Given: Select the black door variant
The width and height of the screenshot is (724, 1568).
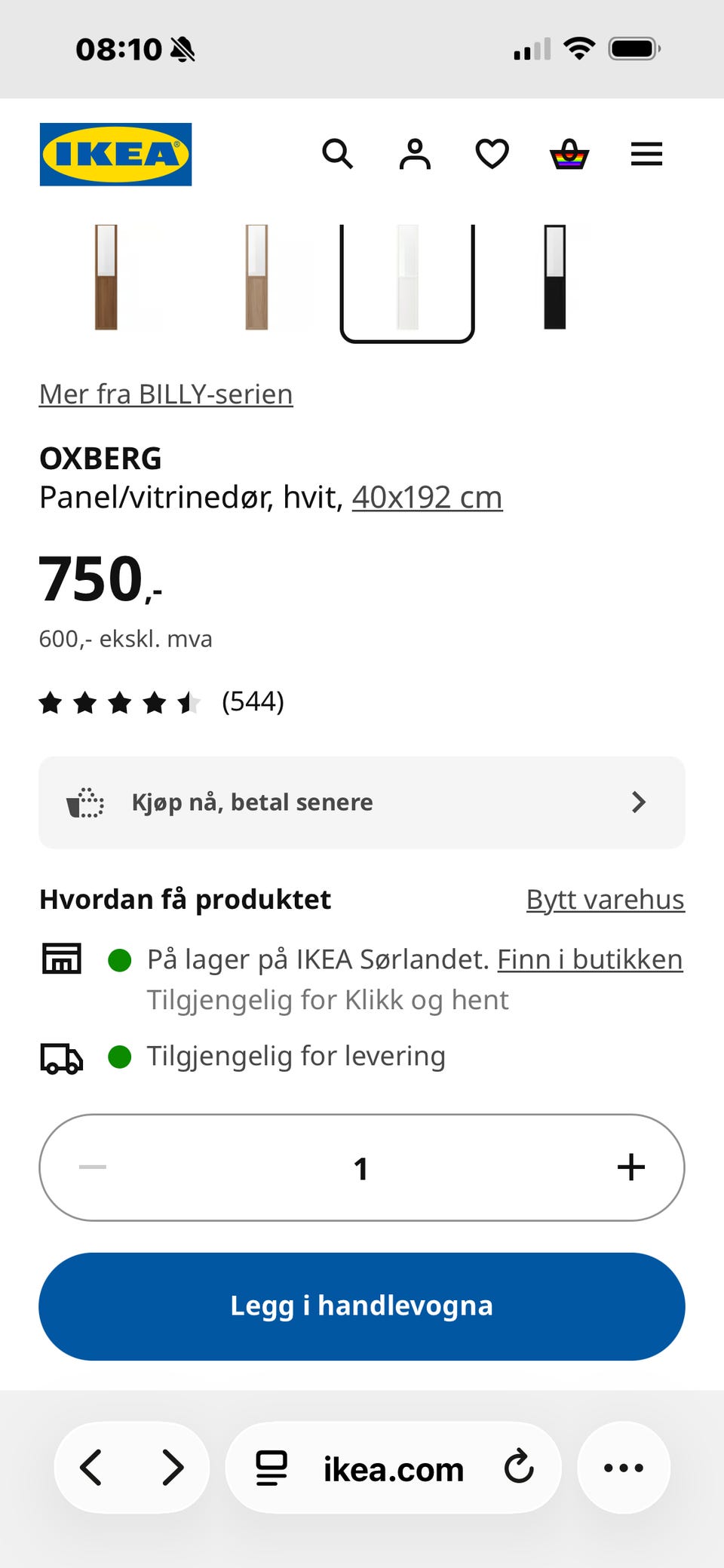Looking at the screenshot, I should tap(555, 277).
